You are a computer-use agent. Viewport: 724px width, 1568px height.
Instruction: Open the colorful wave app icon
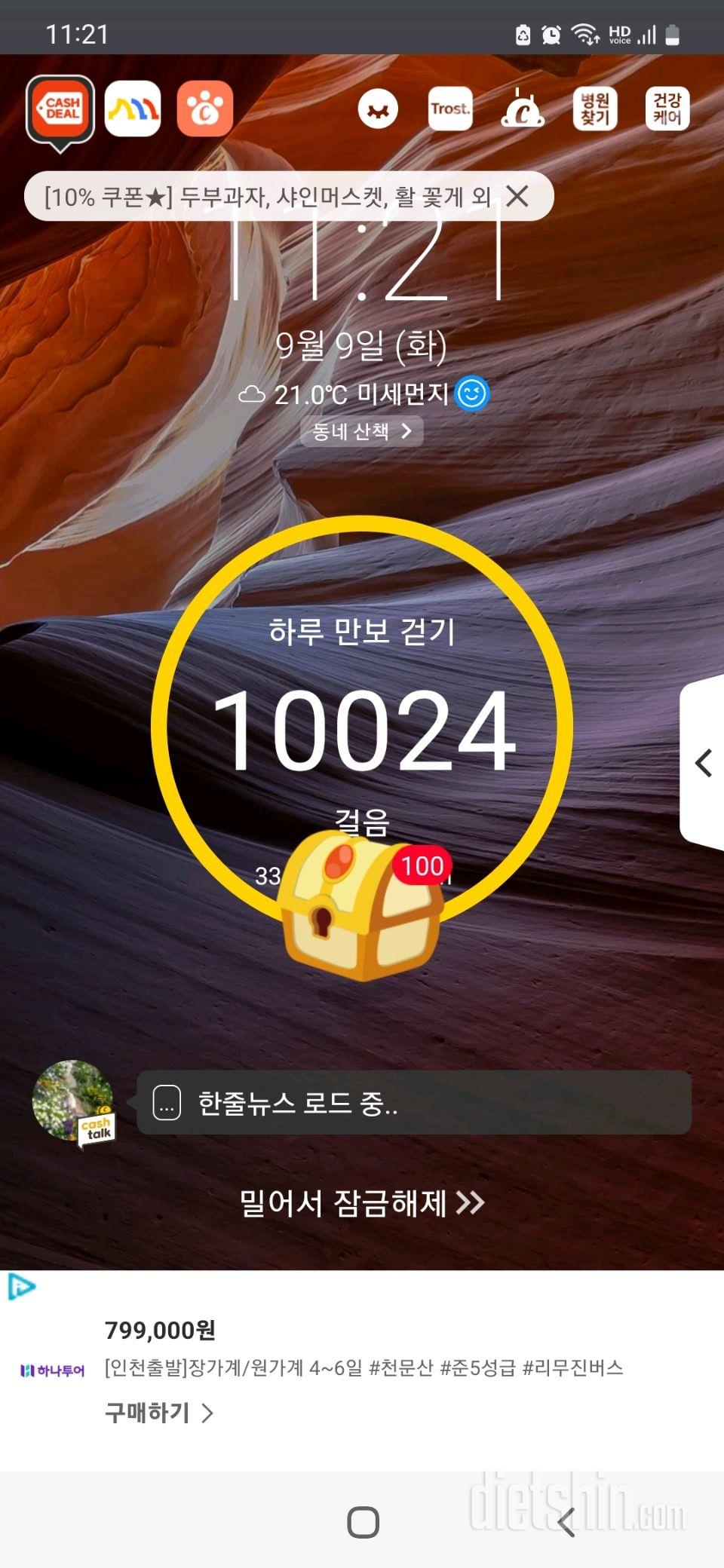[x=133, y=109]
